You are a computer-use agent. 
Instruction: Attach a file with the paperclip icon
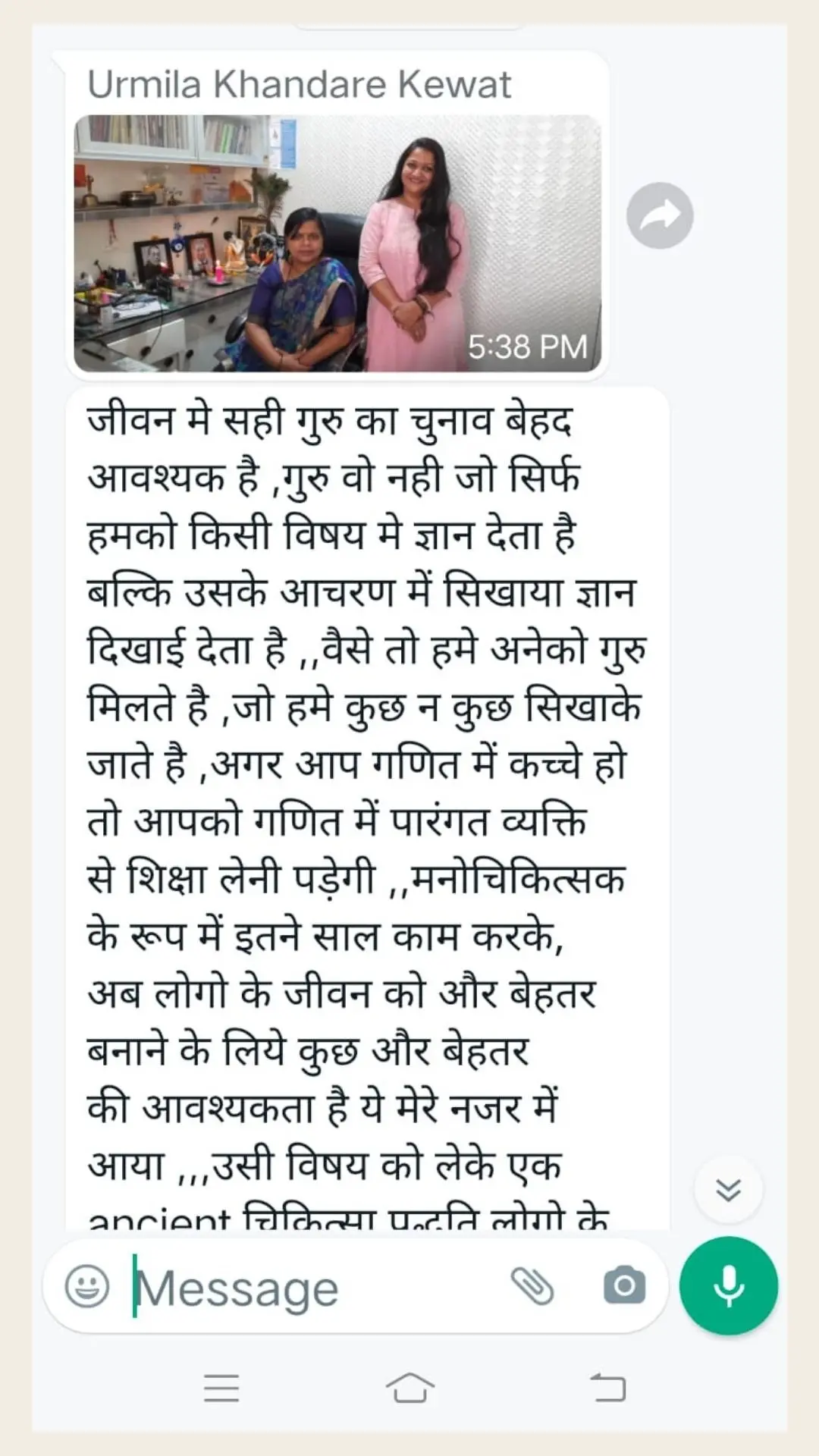point(532,1286)
